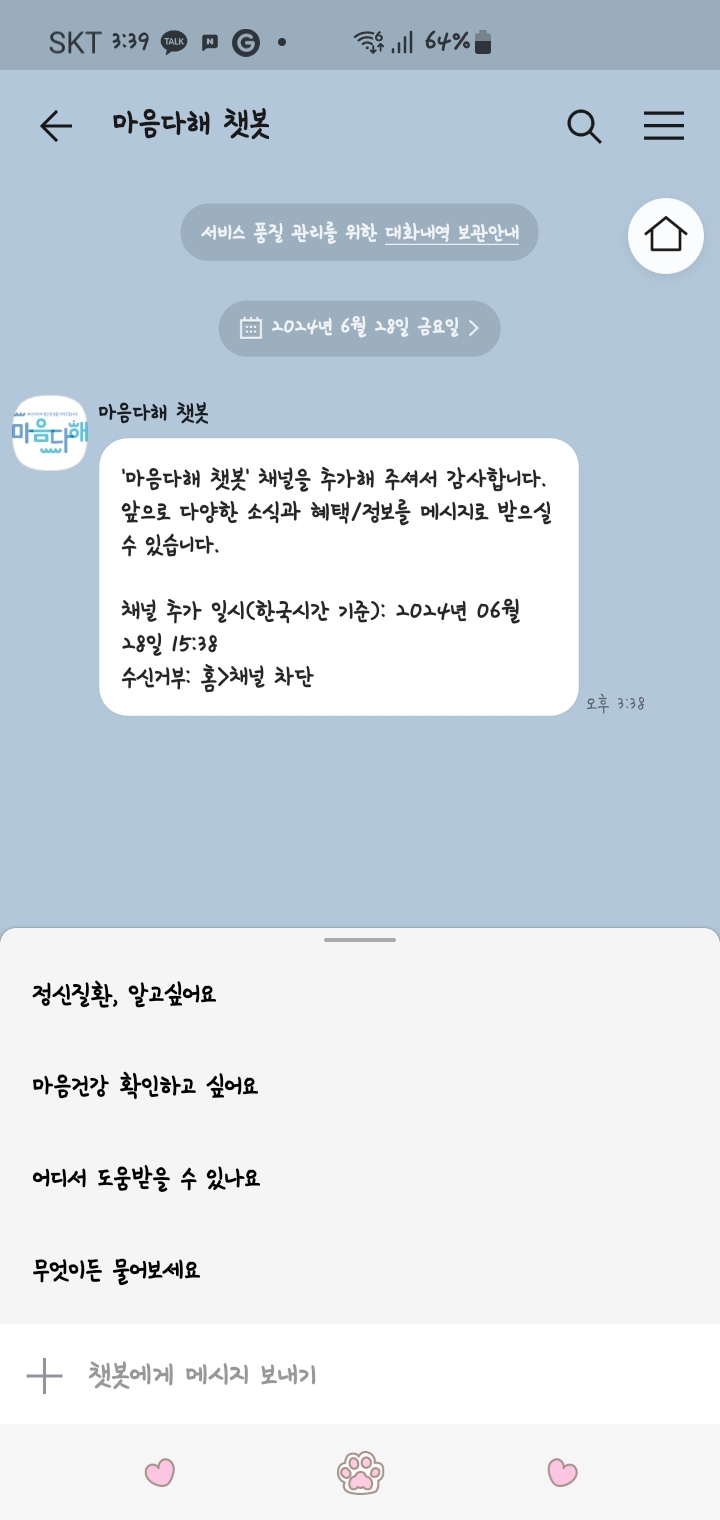Choose 마음건강 확인하고 싶어요
The image size is (720, 1520).
(145, 1086)
